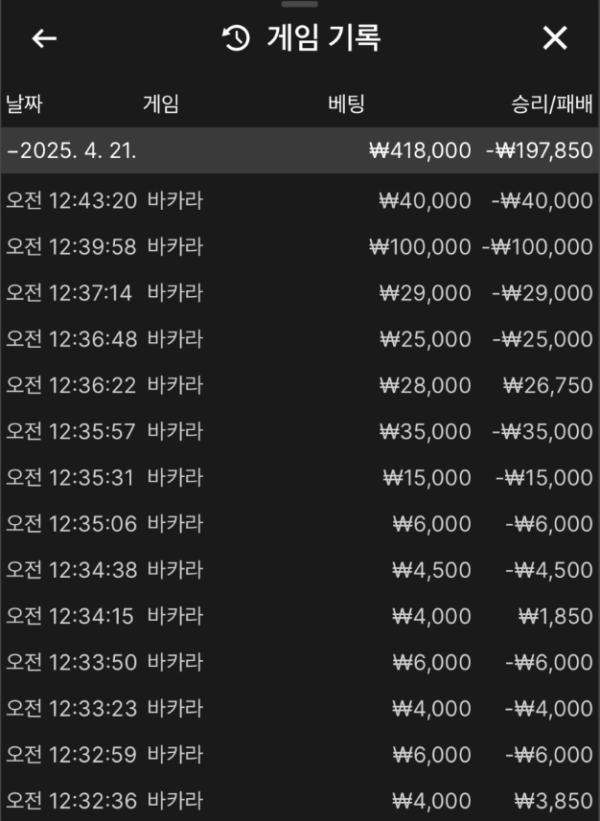Screen dimensions: 600x821
Task: Open the 12:39:58 baccarat record
Action: click(x=299, y=247)
